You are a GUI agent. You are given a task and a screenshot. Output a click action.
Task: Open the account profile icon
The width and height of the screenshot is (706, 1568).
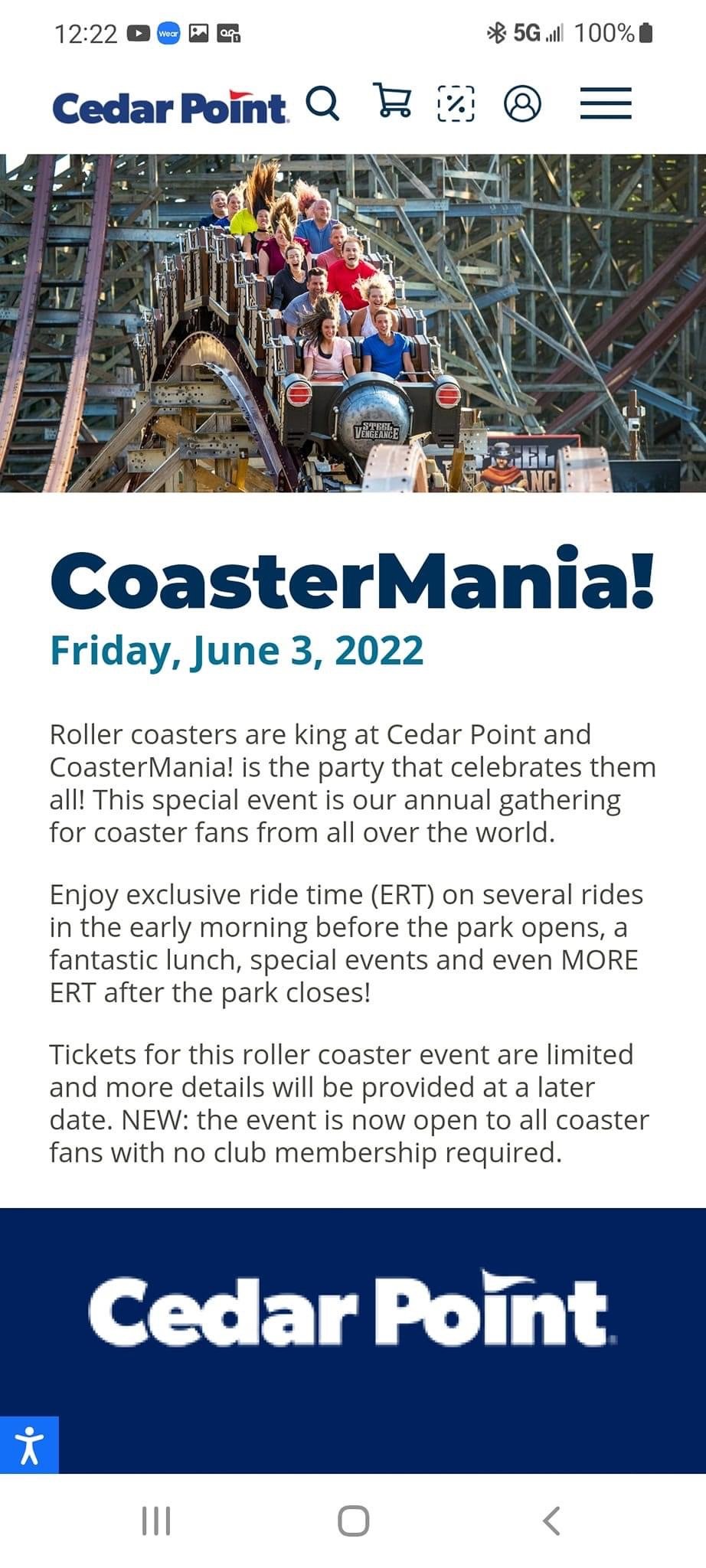[x=522, y=103]
